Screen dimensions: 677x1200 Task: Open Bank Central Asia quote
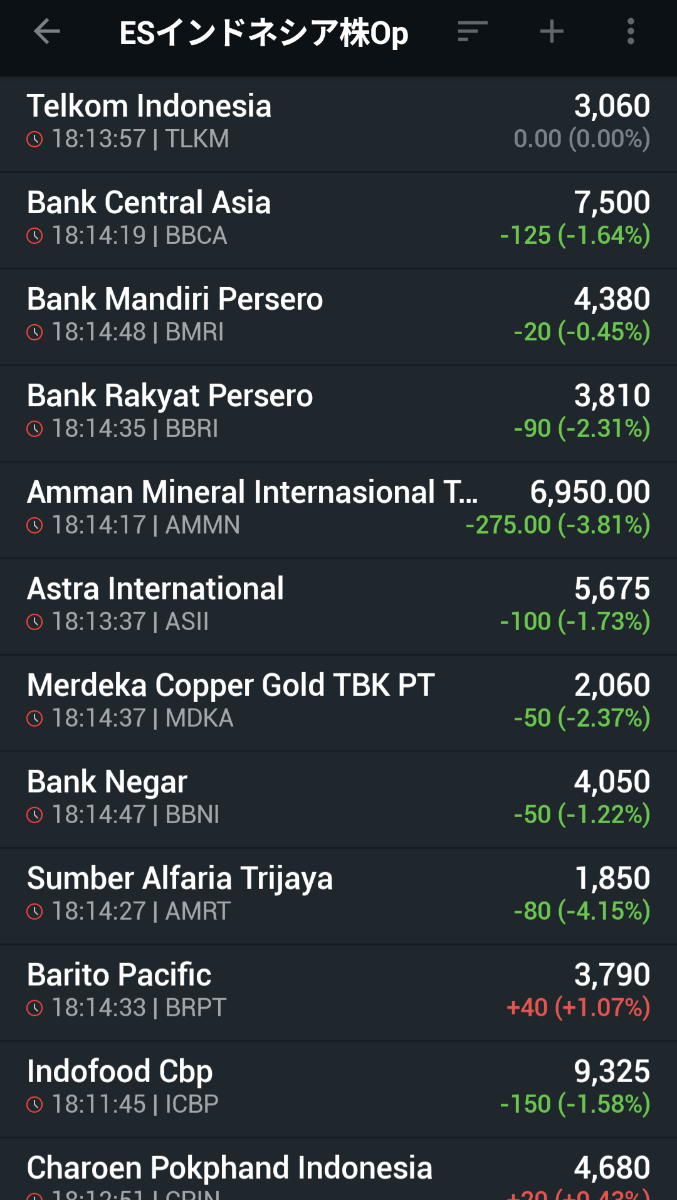click(x=338, y=219)
